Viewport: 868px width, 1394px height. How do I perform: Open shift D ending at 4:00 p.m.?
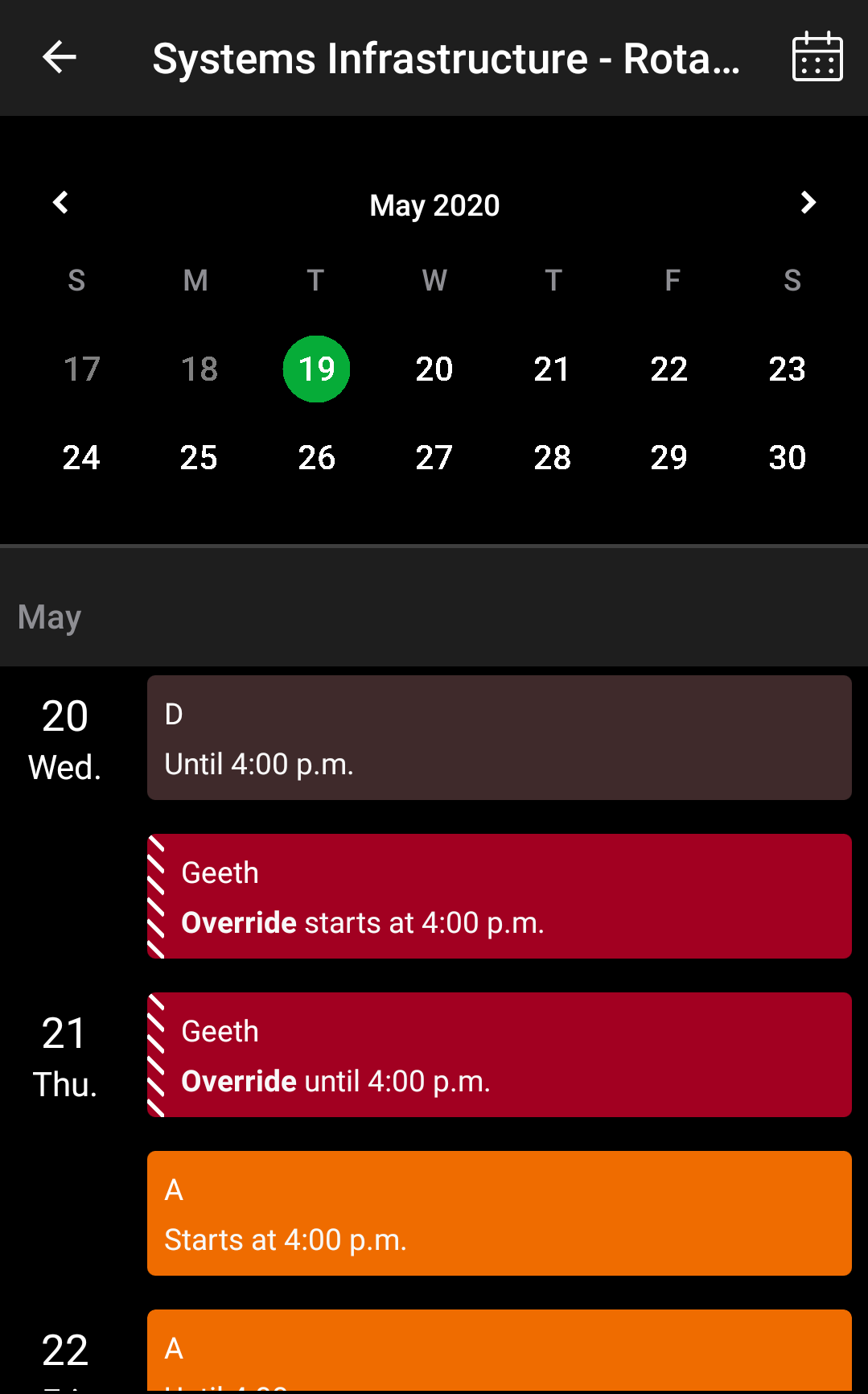pos(499,737)
